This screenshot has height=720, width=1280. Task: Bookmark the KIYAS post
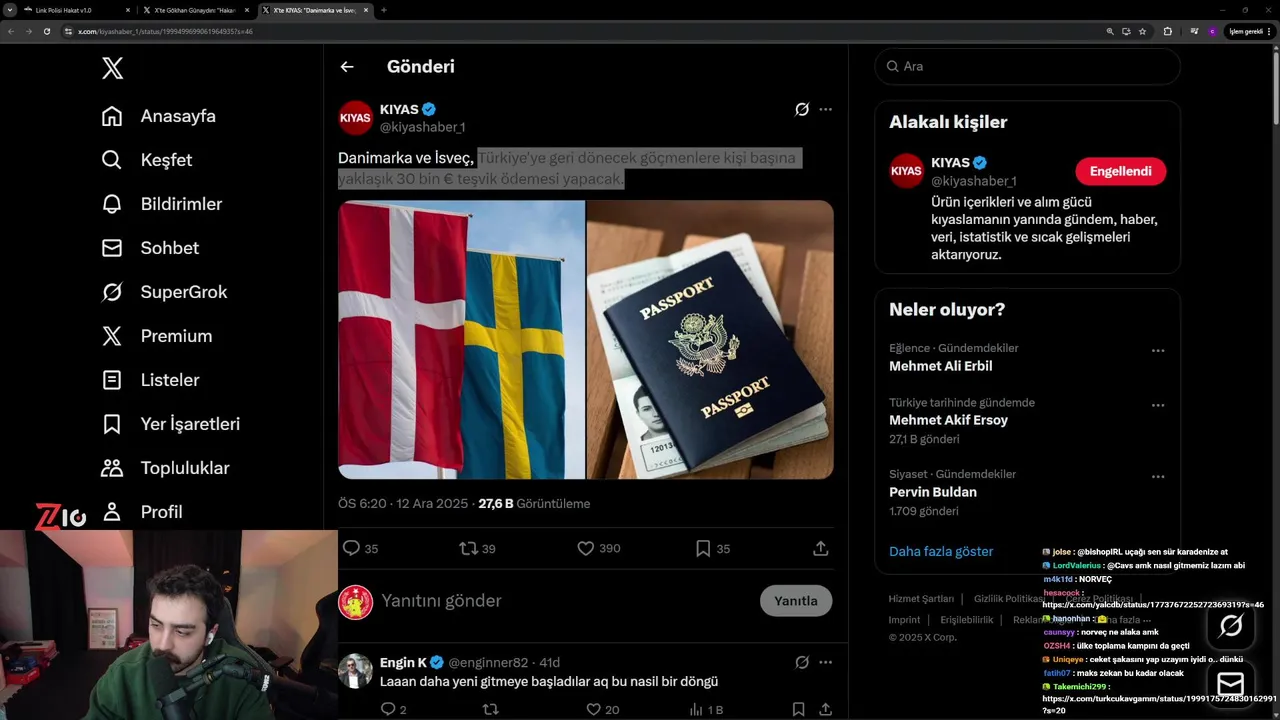point(703,548)
